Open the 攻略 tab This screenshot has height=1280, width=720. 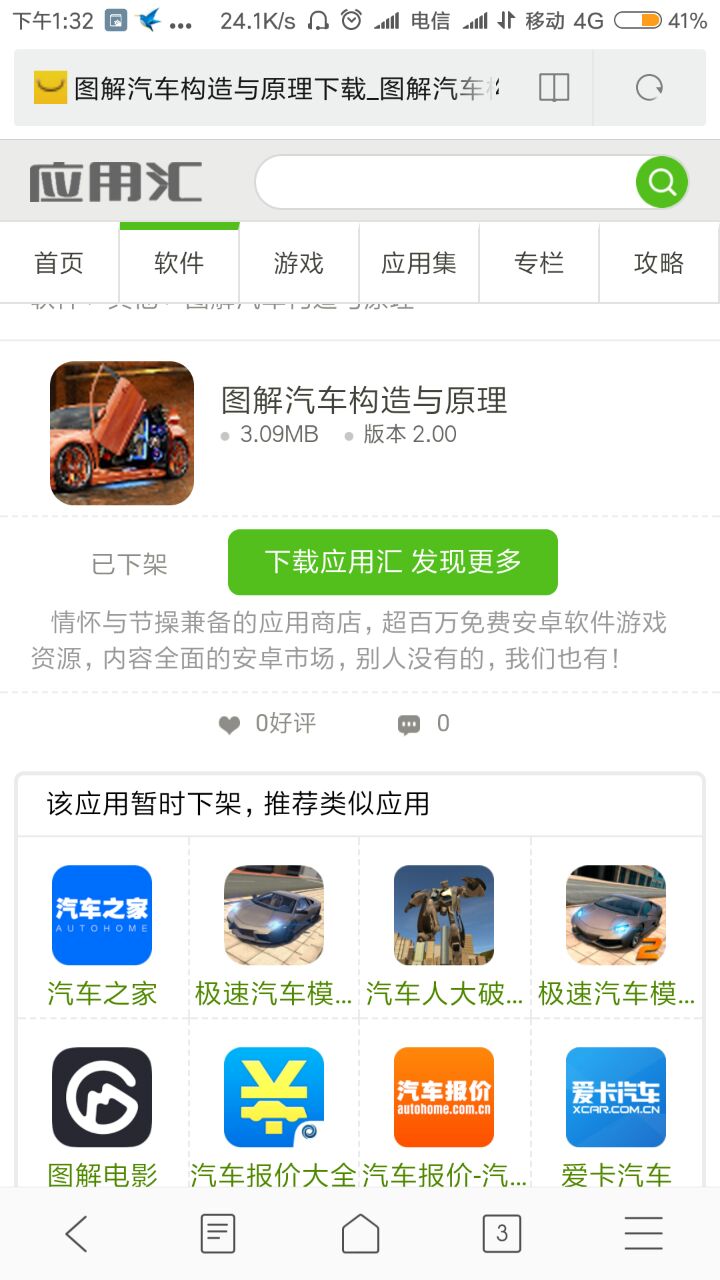659,263
